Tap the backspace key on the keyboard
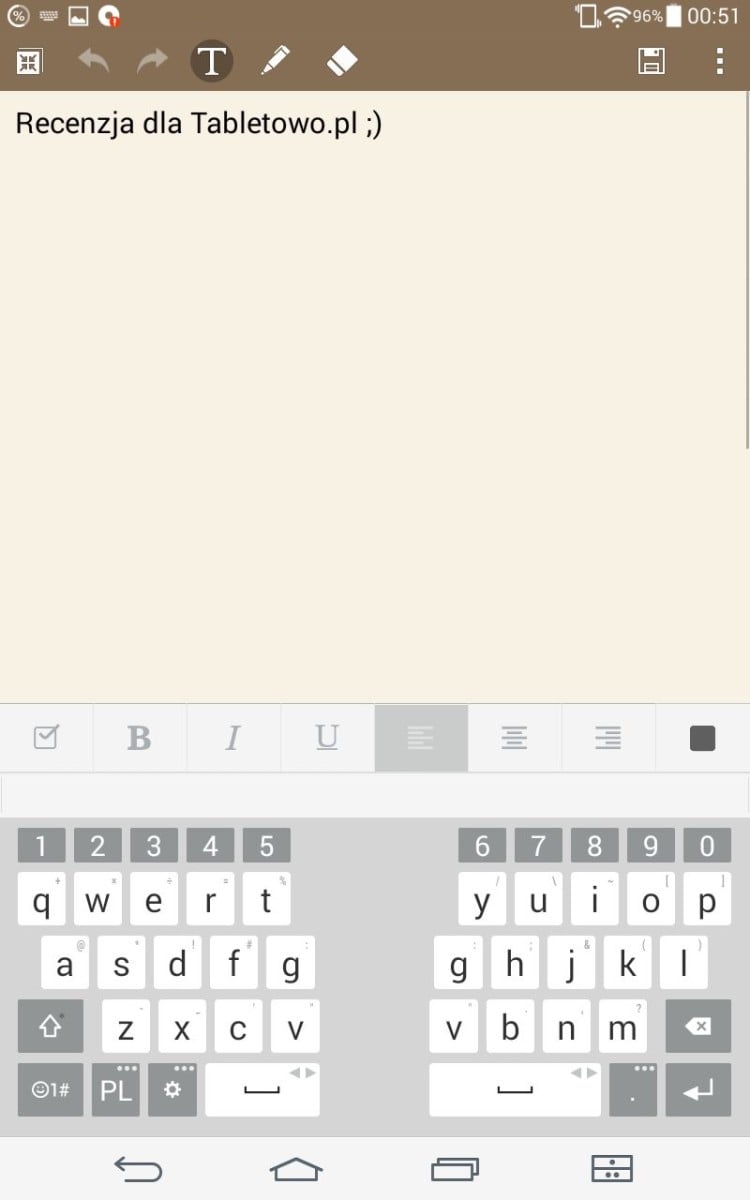Screen dimensions: 750x1200 point(699,1026)
